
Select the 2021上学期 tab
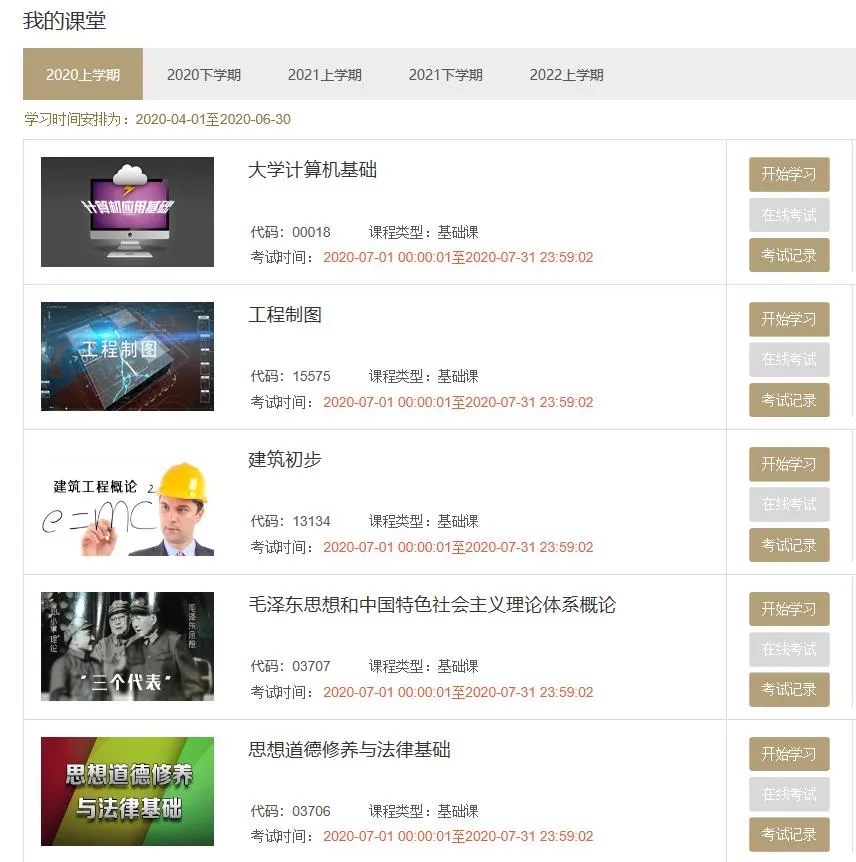pyautogui.click(x=324, y=75)
